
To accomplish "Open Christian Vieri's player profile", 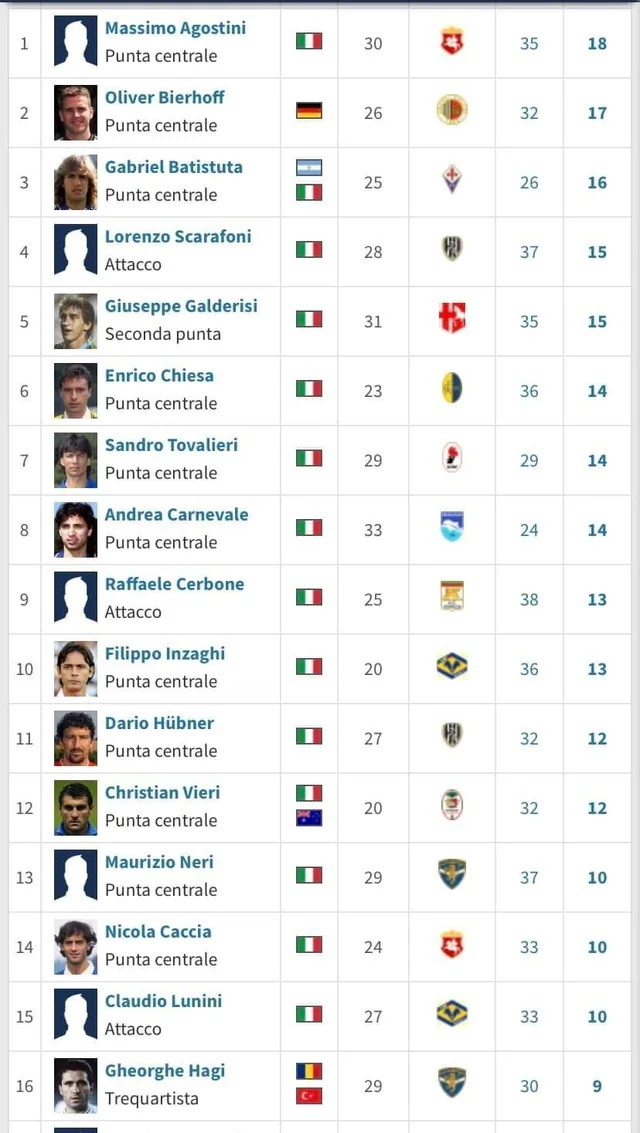I will tap(163, 792).
